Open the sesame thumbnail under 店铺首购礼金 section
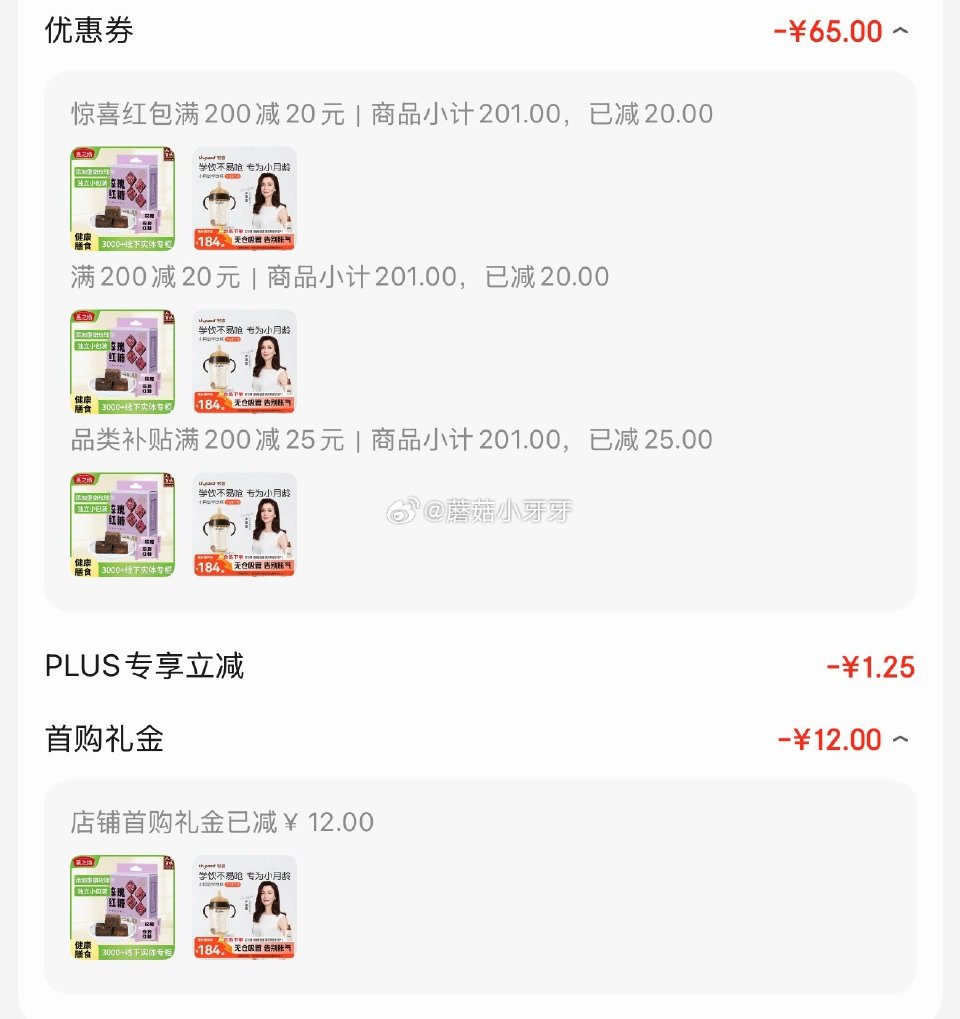 tap(121, 906)
